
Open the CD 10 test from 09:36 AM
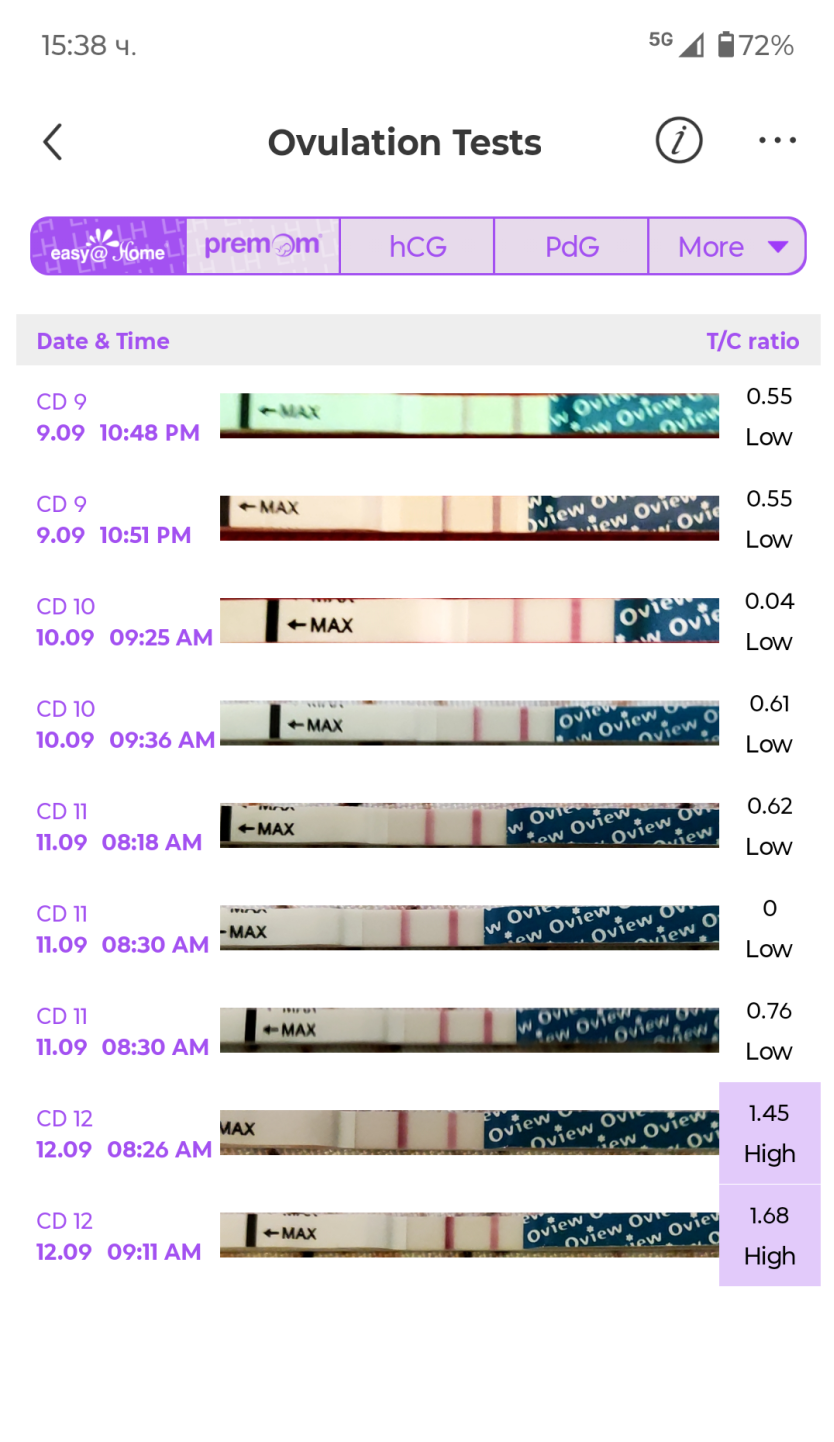coord(417,723)
